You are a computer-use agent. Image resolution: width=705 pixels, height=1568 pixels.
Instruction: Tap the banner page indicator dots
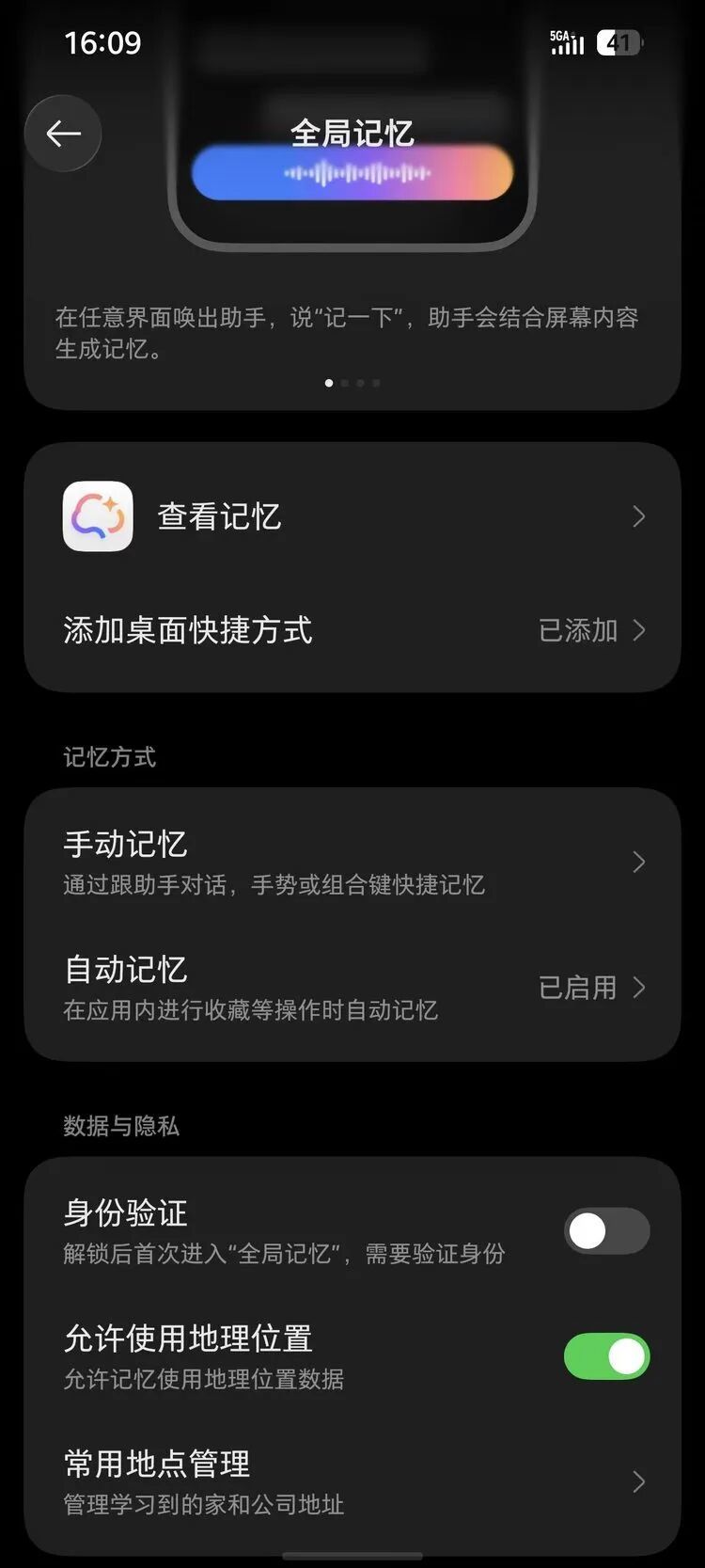[x=352, y=383]
